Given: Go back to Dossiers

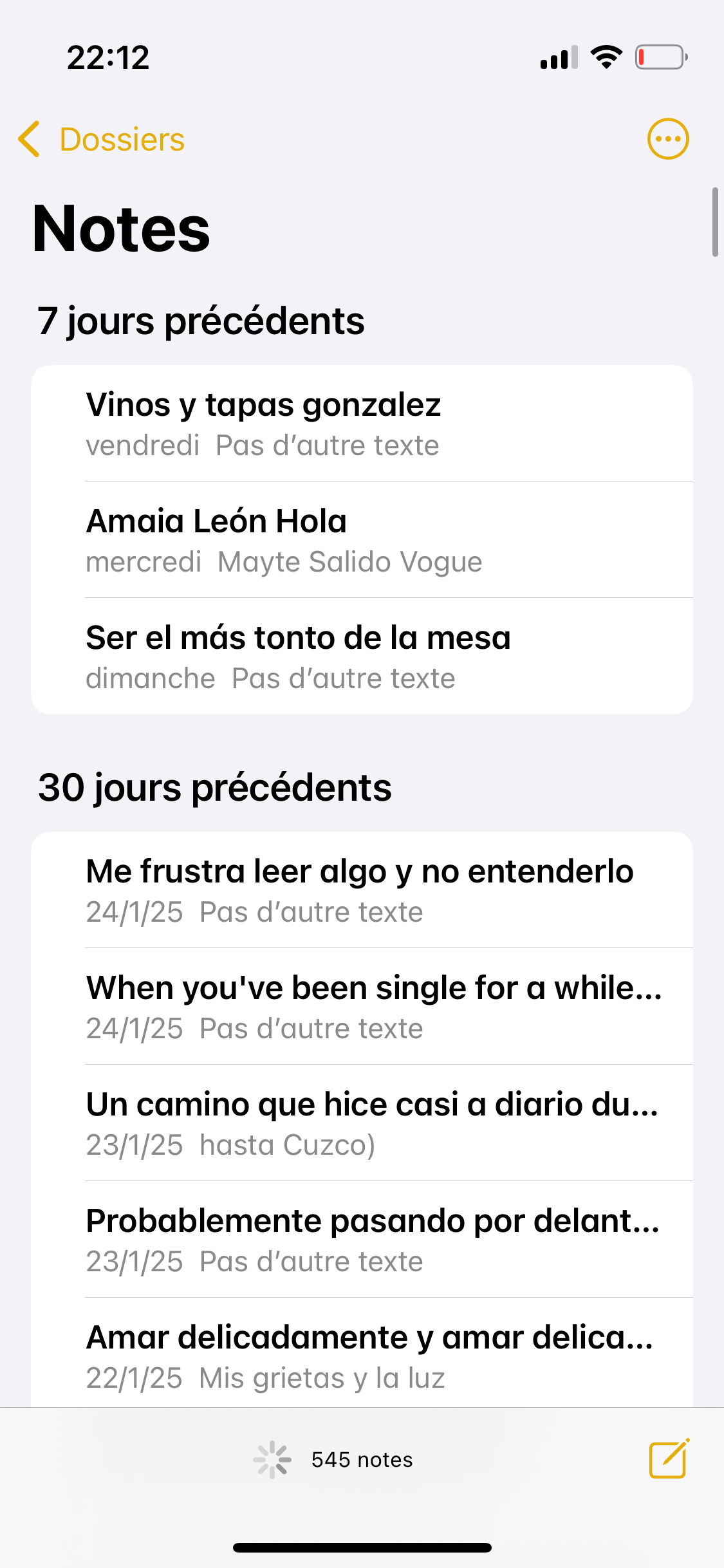Looking at the screenshot, I should coord(102,139).
